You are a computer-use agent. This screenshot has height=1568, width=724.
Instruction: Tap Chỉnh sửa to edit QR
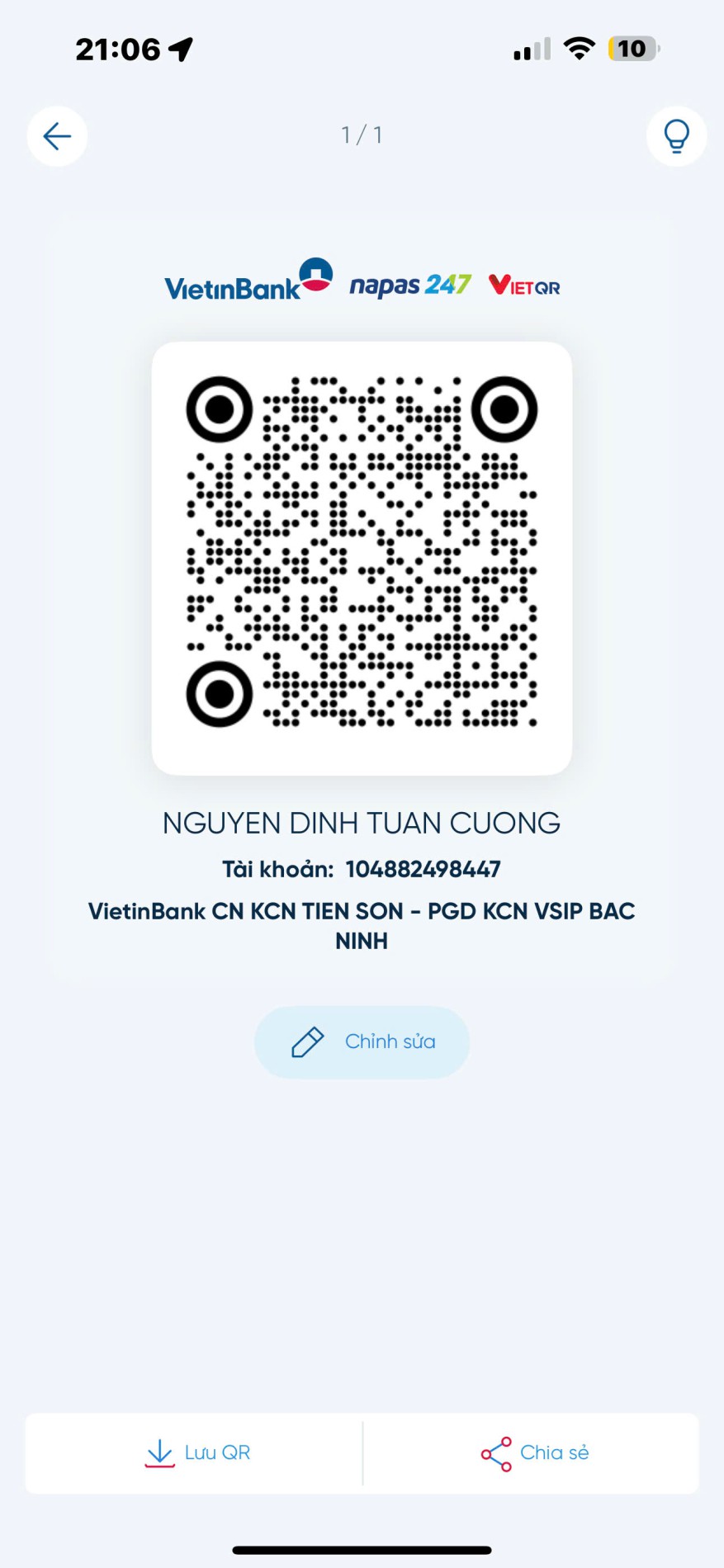(362, 1041)
